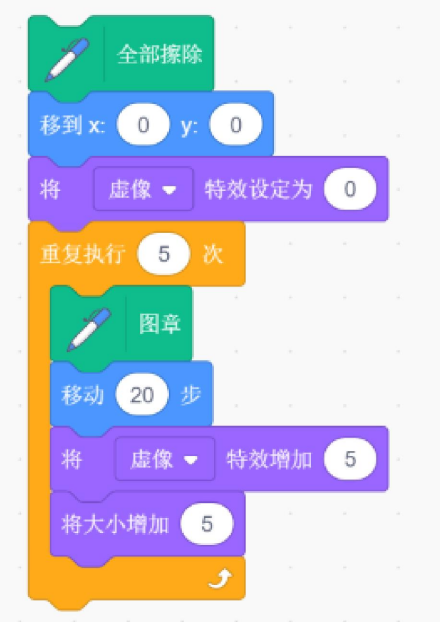Tap the y value field in 移到 block

(236, 125)
